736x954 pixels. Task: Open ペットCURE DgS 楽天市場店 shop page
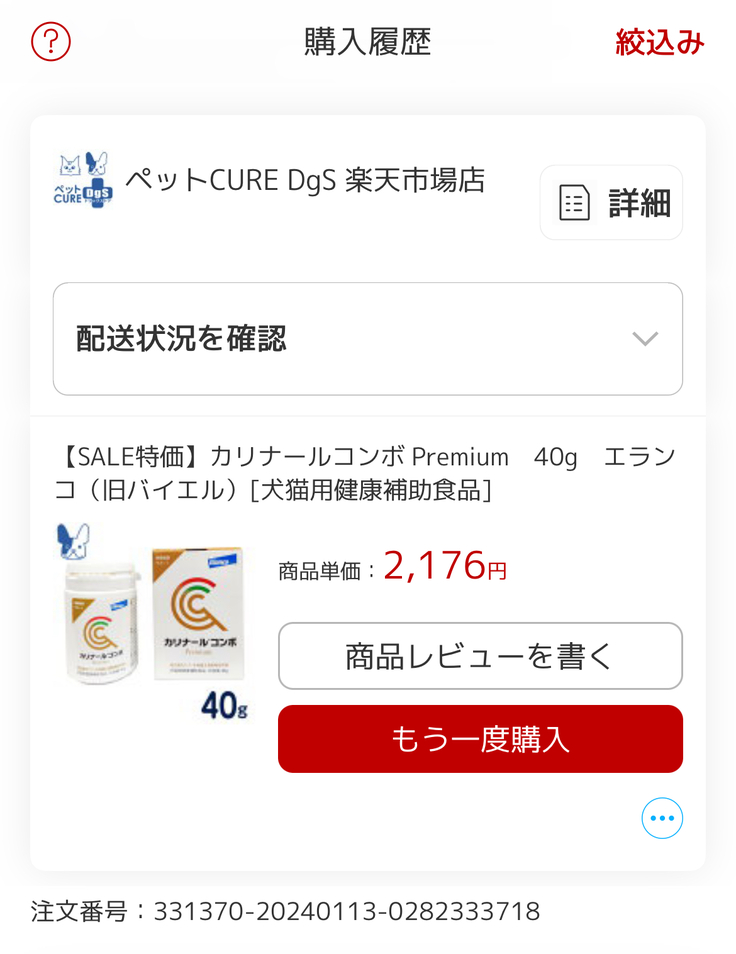[304, 181]
